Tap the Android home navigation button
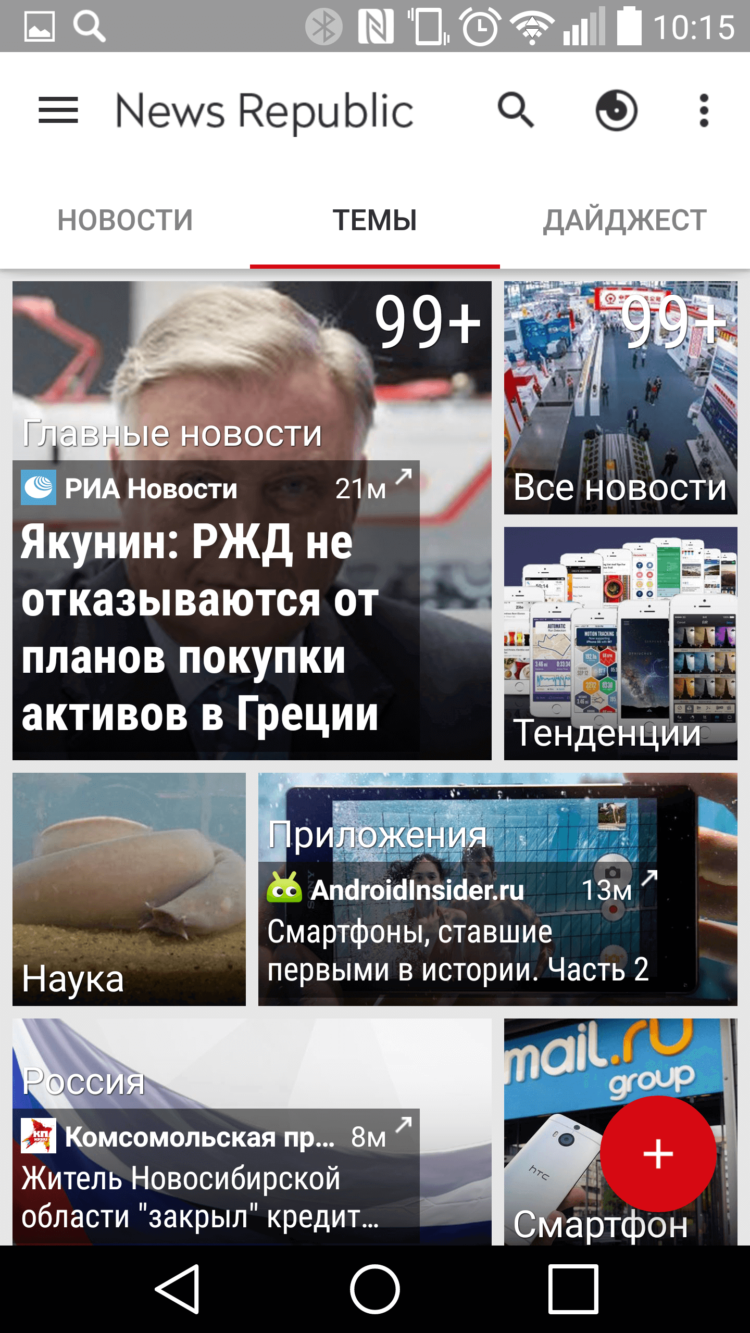Viewport: 750px width, 1333px height. tap(375, 1290)
